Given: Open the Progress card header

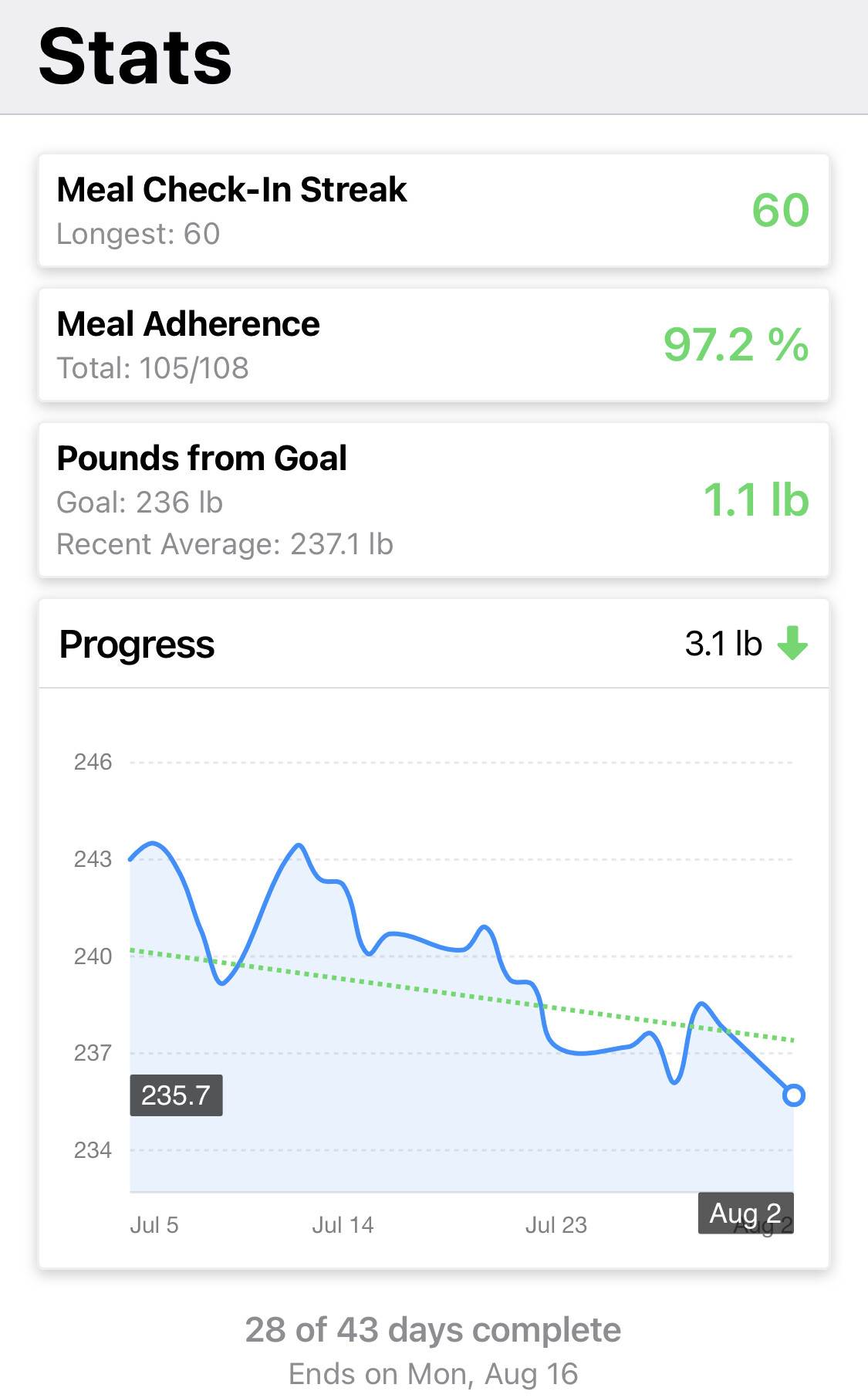Looking at the screenshot, I should pyautogui.click(x=434, y=644).
